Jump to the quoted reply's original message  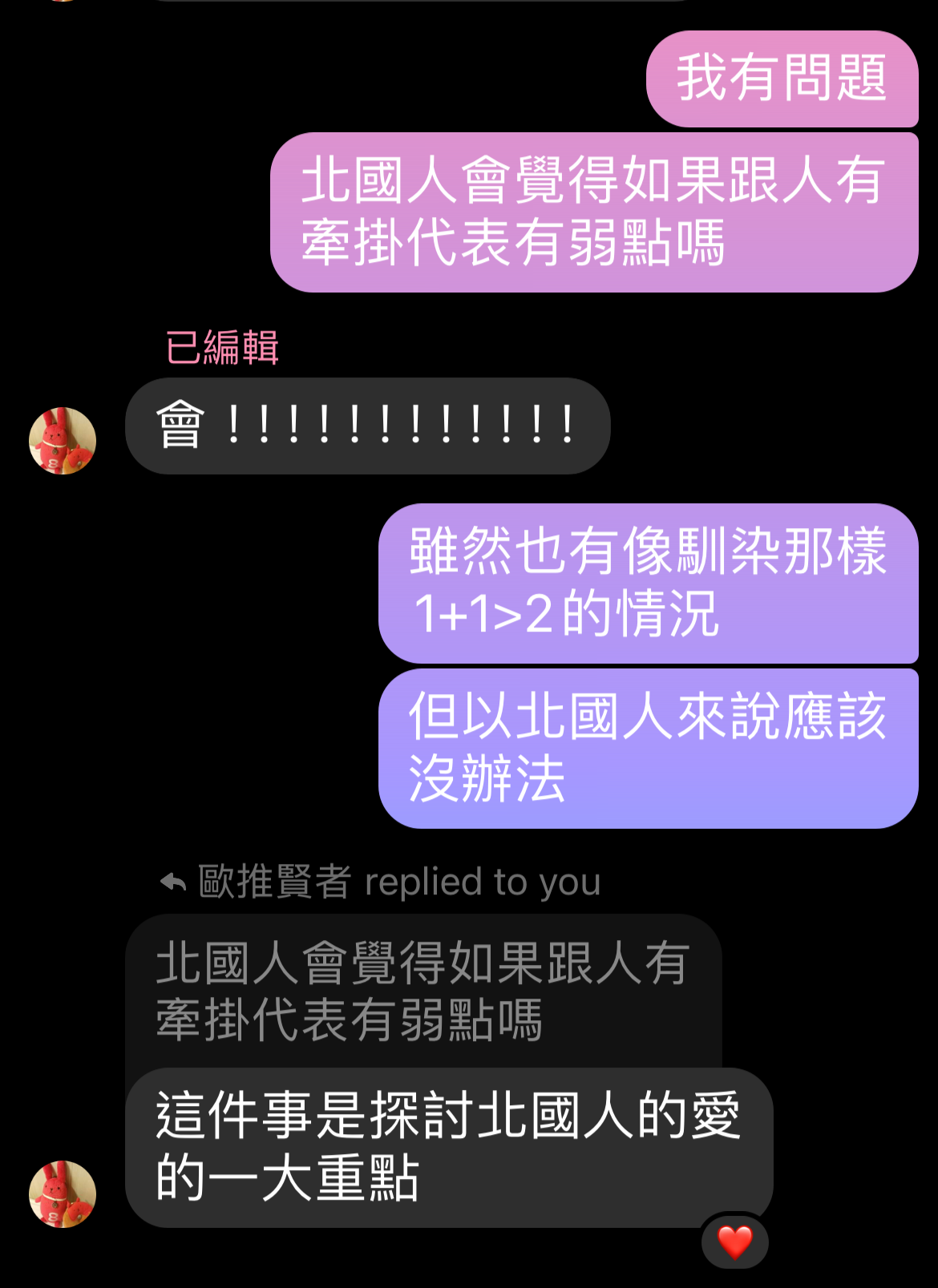(423, 991)
